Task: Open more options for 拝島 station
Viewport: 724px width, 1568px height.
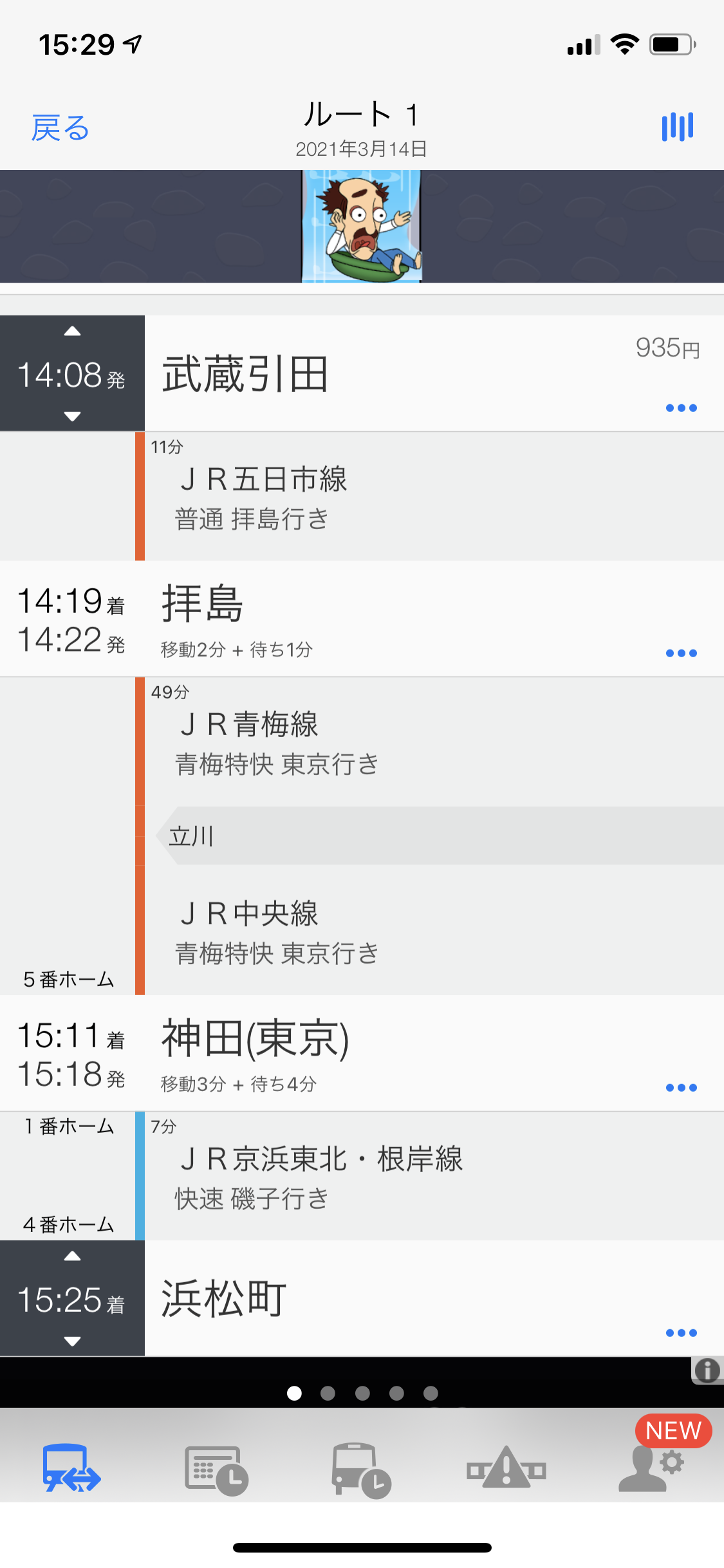Action: coord(681,653)
